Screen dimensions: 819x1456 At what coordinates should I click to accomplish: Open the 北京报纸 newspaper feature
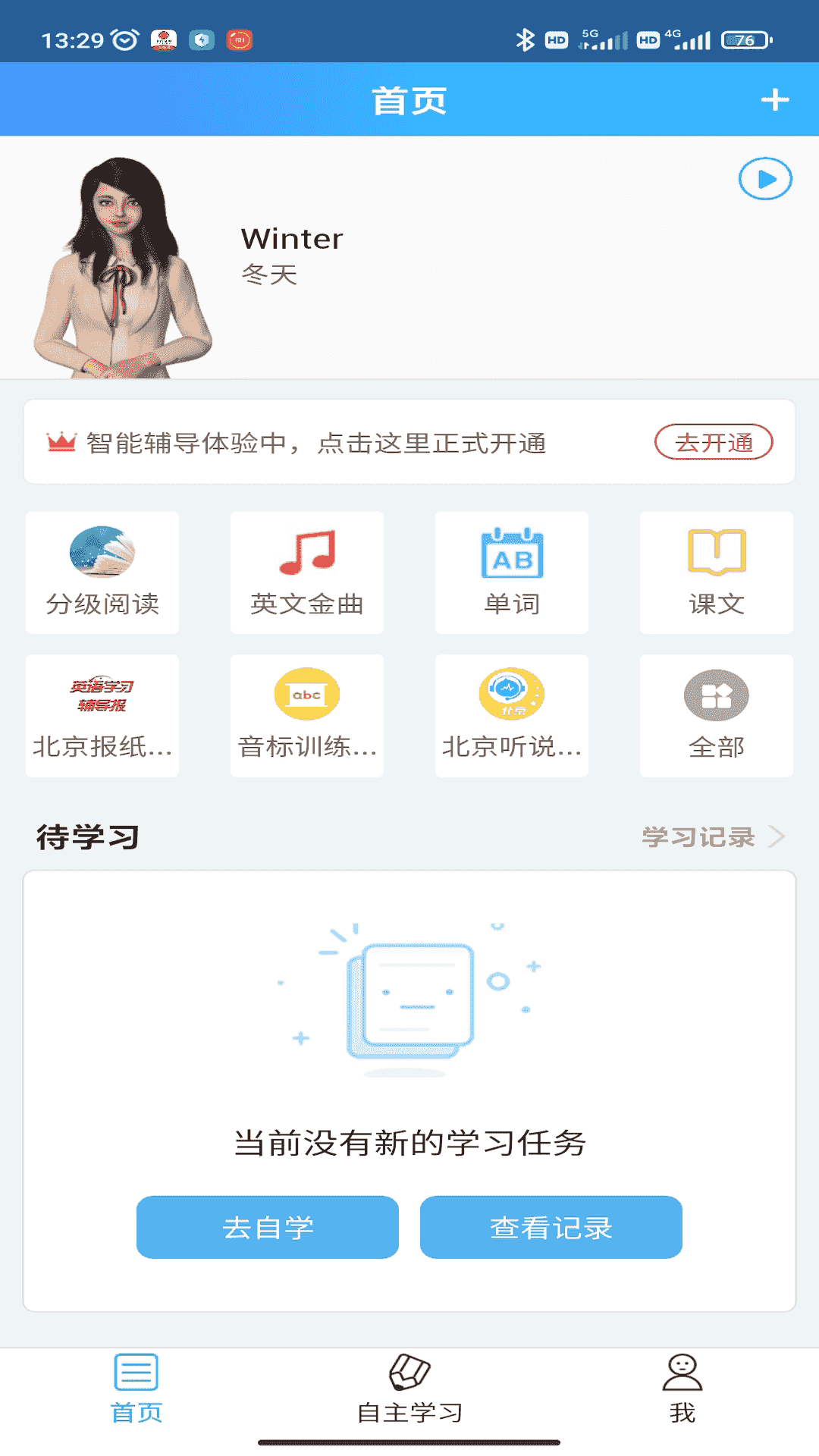(x=102, y=715)
